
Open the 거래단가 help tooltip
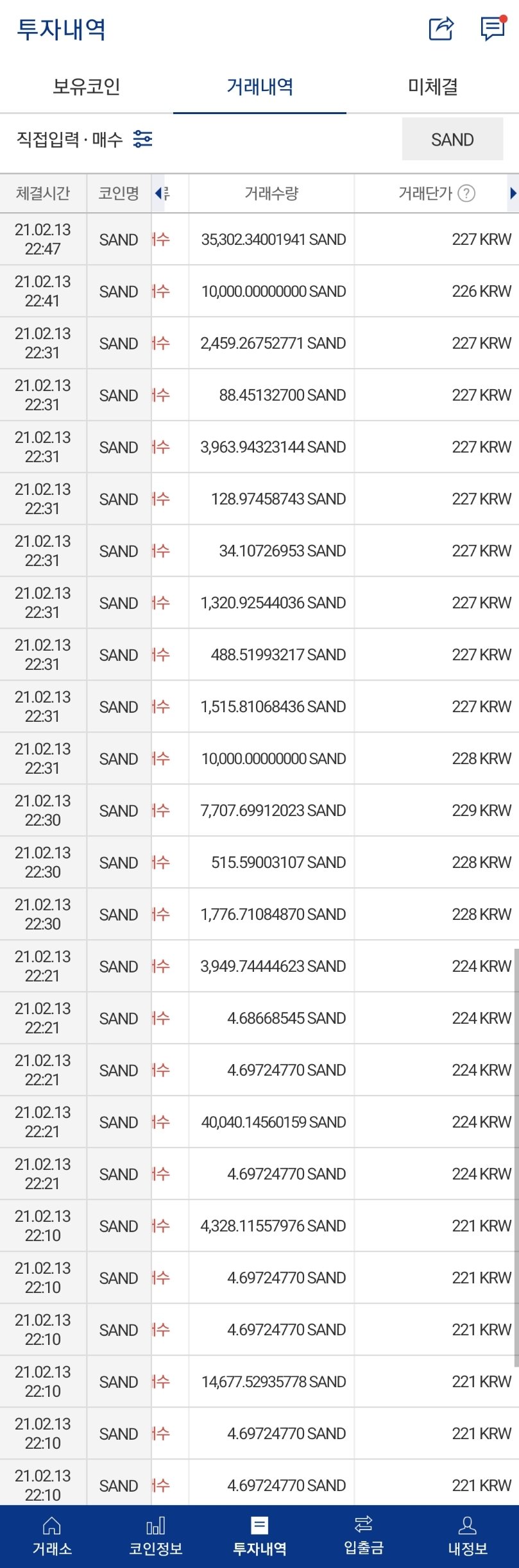pos(467,193)
